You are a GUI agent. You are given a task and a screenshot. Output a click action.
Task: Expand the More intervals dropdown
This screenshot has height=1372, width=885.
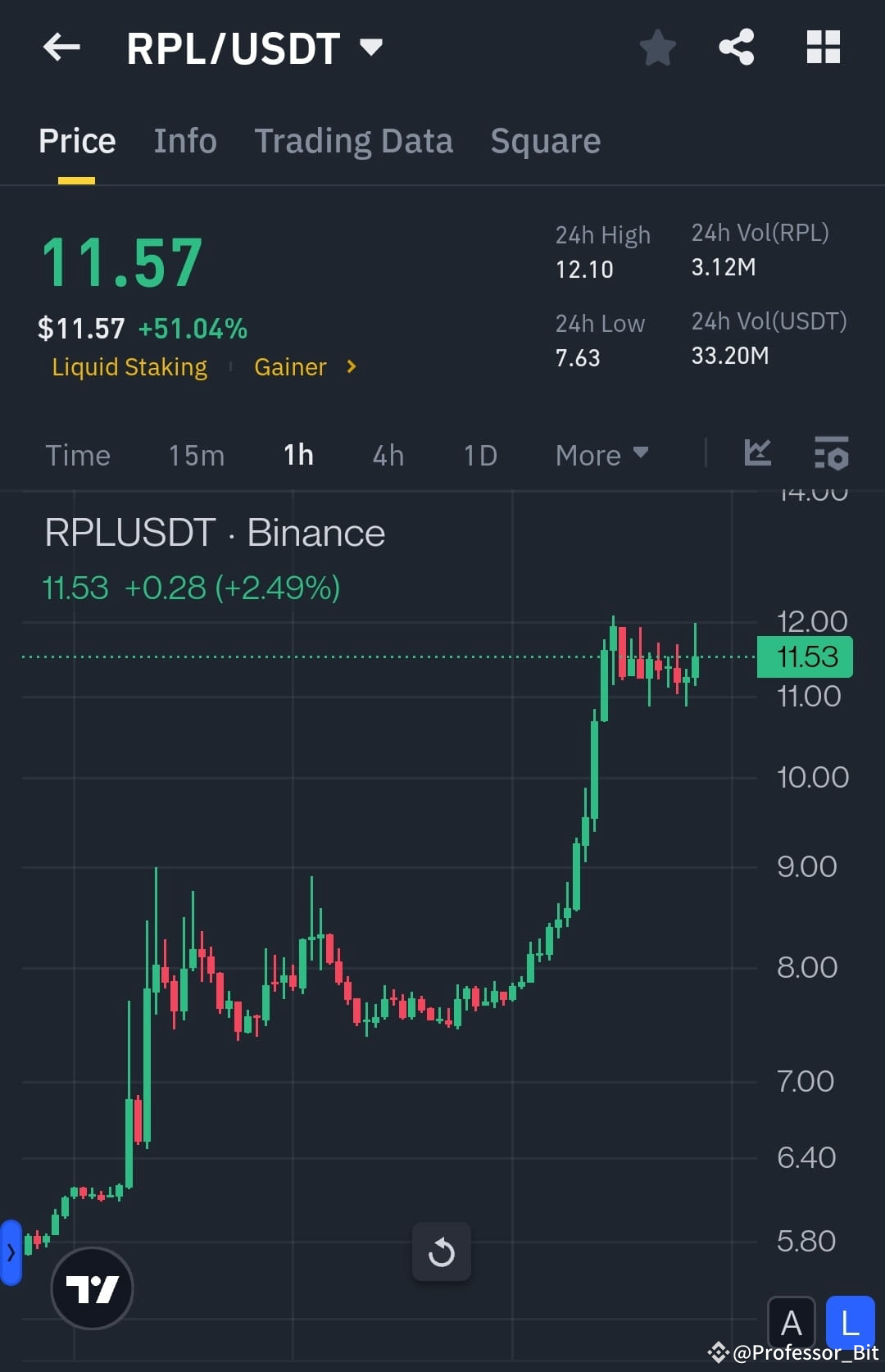pos(601,455)
